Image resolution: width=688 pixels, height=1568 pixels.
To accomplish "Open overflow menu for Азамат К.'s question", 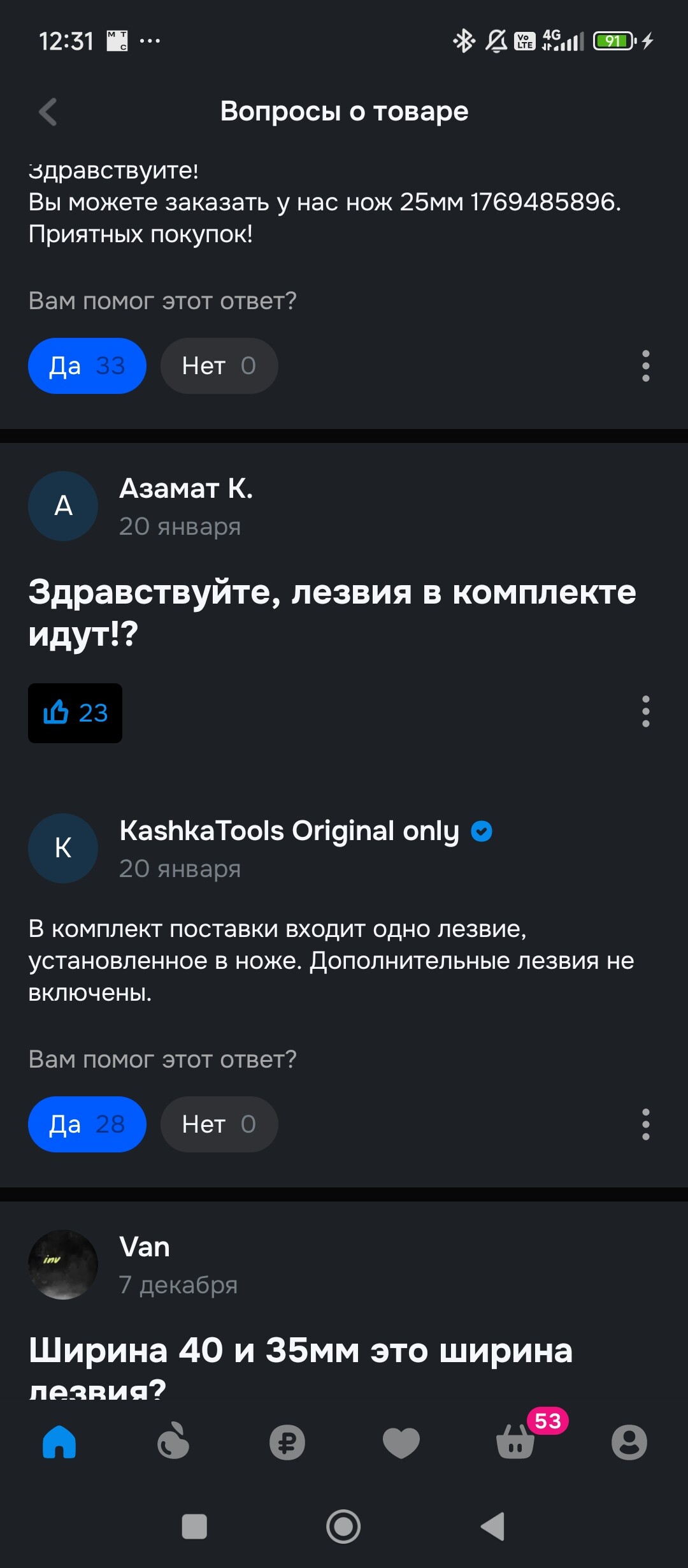I will pyautogui.click(x=645, y=711).
